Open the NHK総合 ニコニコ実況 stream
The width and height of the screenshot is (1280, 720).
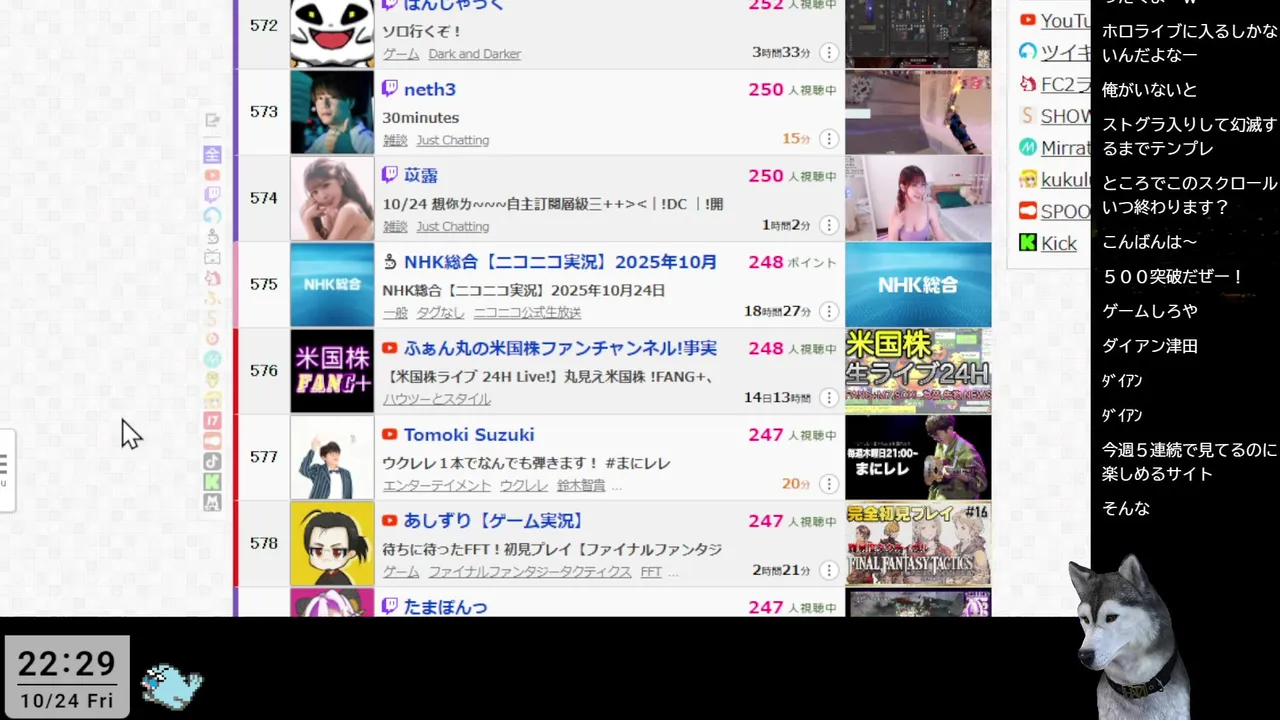point(560,263)
